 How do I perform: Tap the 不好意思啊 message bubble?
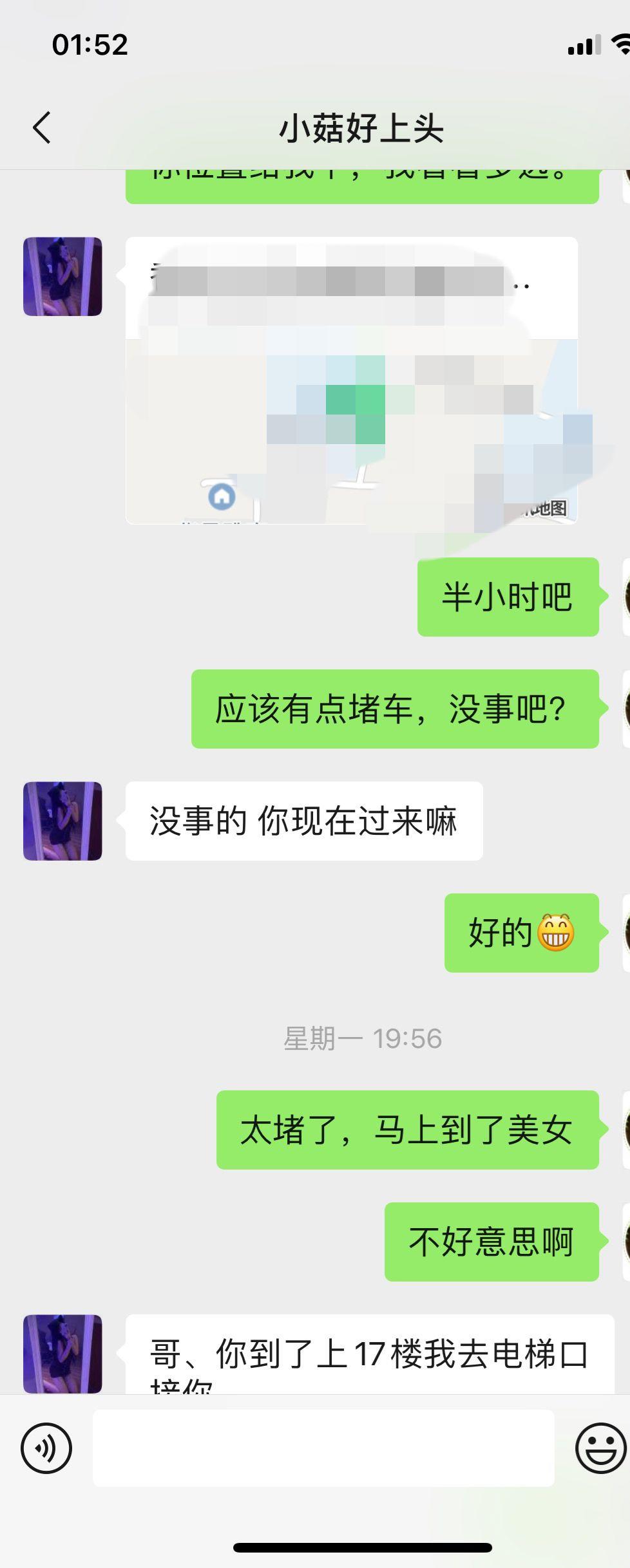[492, 1242]
